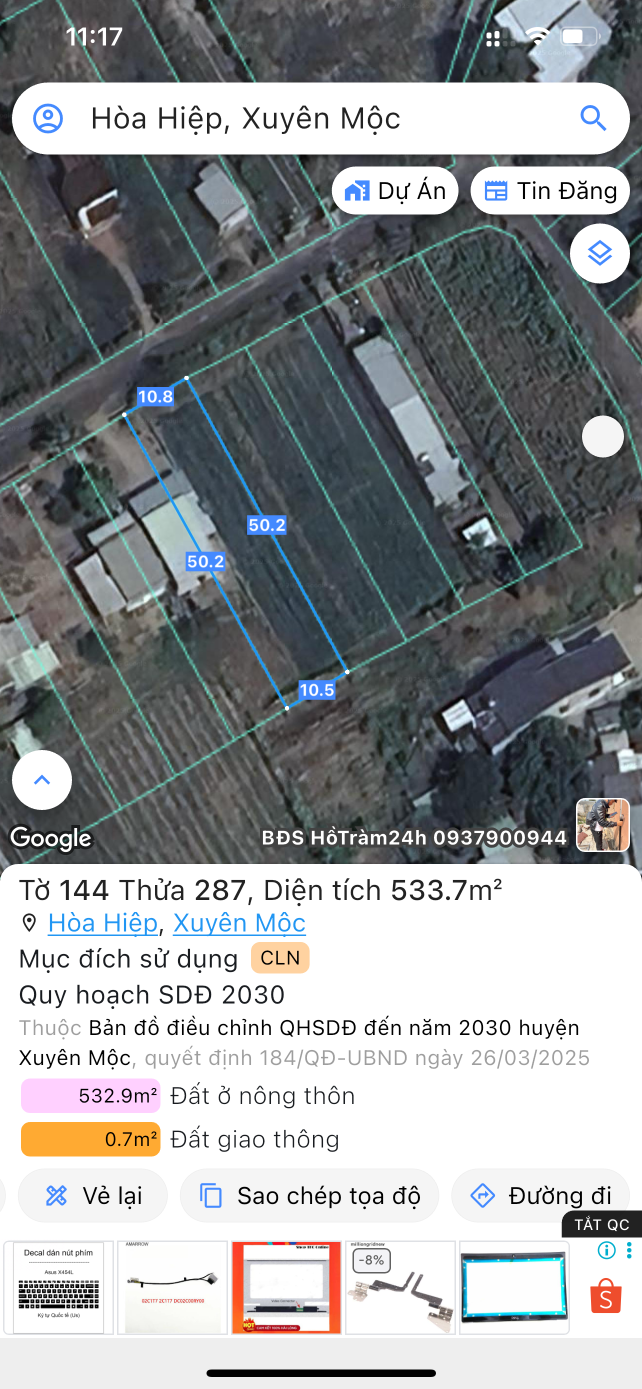This screenshot has width=642, height=1389.
Task: Tap the ad info icon
Action: coord(606,1251)
